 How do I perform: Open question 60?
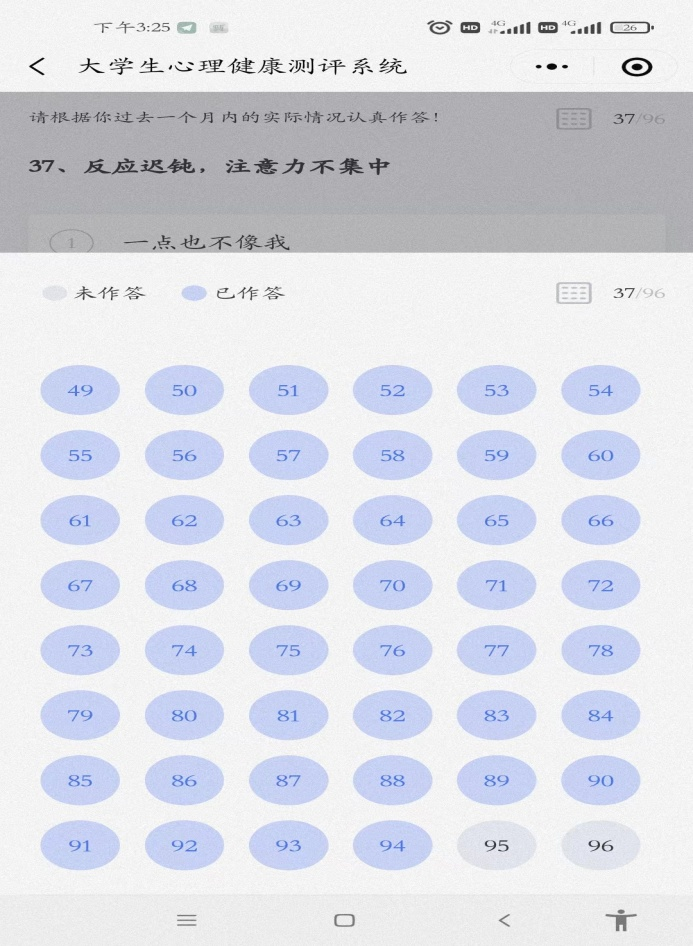tap(600, 455)
